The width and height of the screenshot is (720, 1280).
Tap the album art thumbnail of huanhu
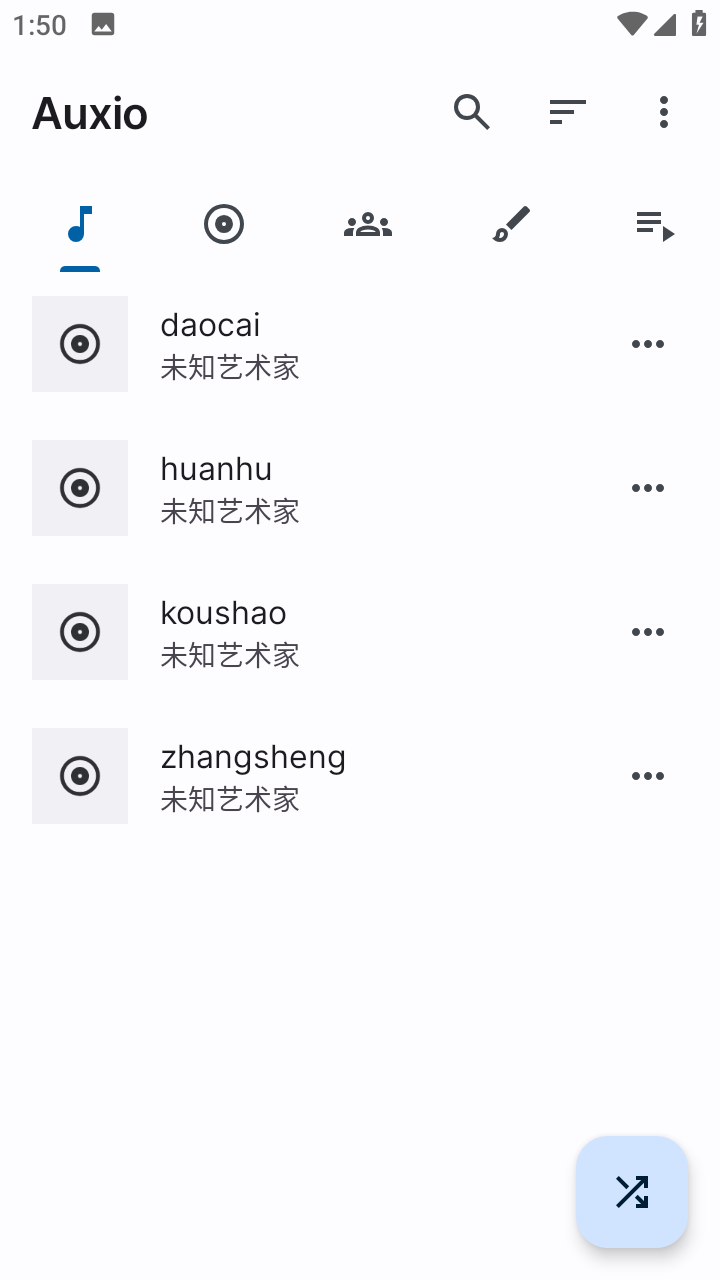[80, 487]
